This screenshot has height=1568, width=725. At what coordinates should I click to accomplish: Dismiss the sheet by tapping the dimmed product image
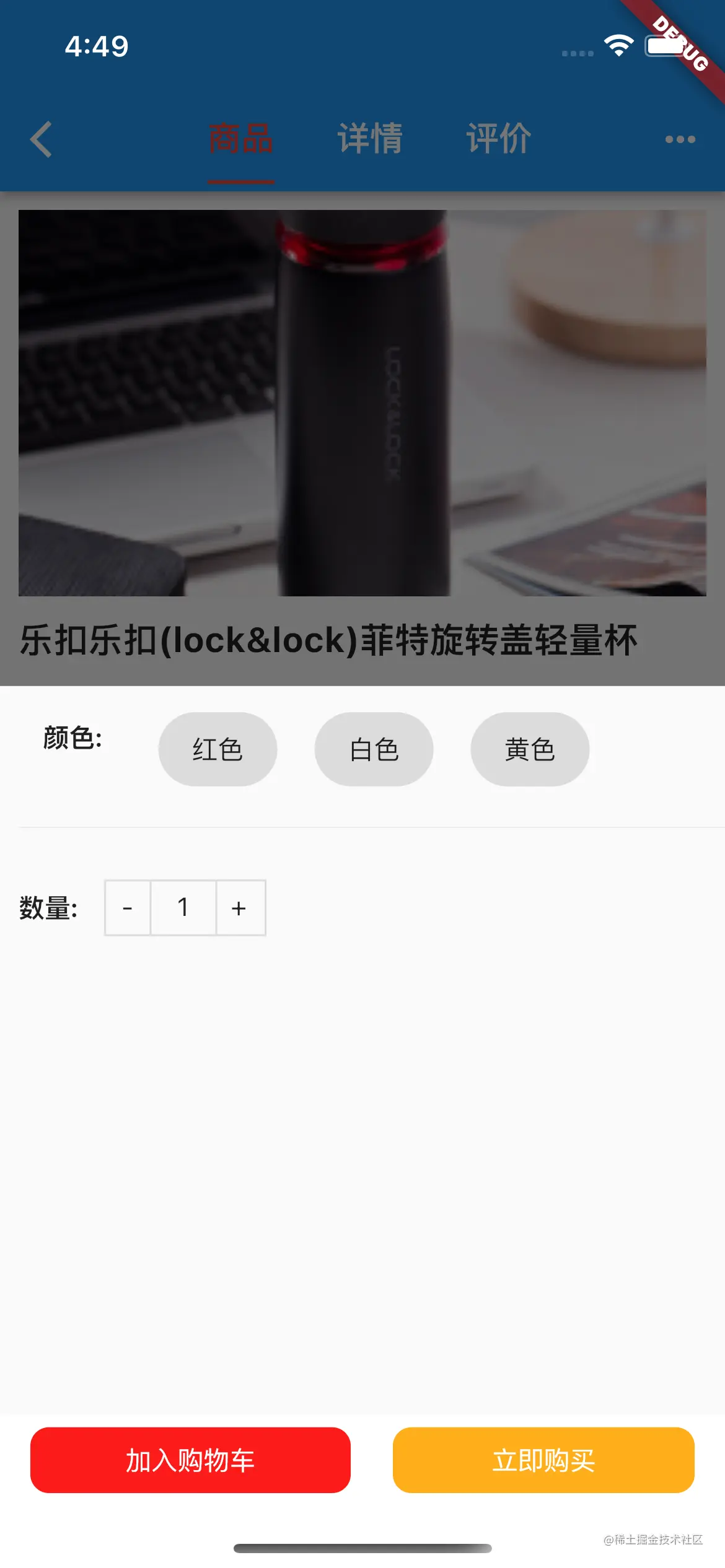tap(362, 403)
